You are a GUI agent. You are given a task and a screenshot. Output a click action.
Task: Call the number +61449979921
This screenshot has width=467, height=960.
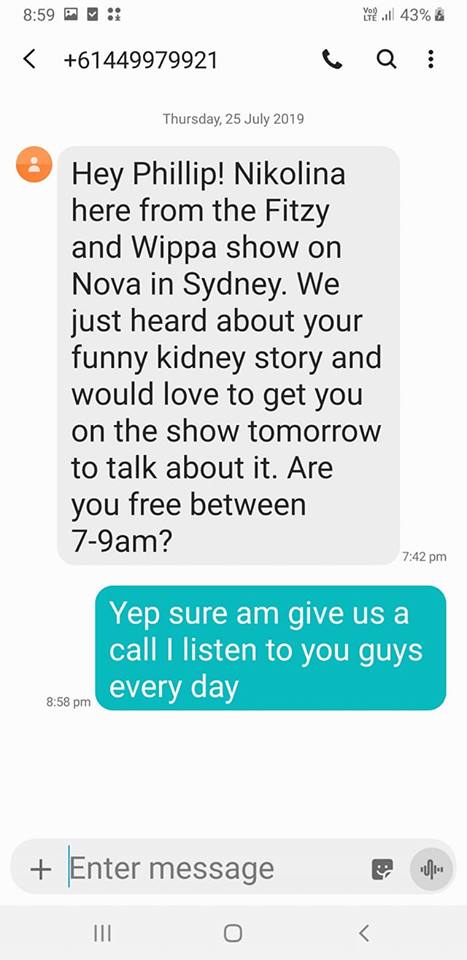pos(332,59)
